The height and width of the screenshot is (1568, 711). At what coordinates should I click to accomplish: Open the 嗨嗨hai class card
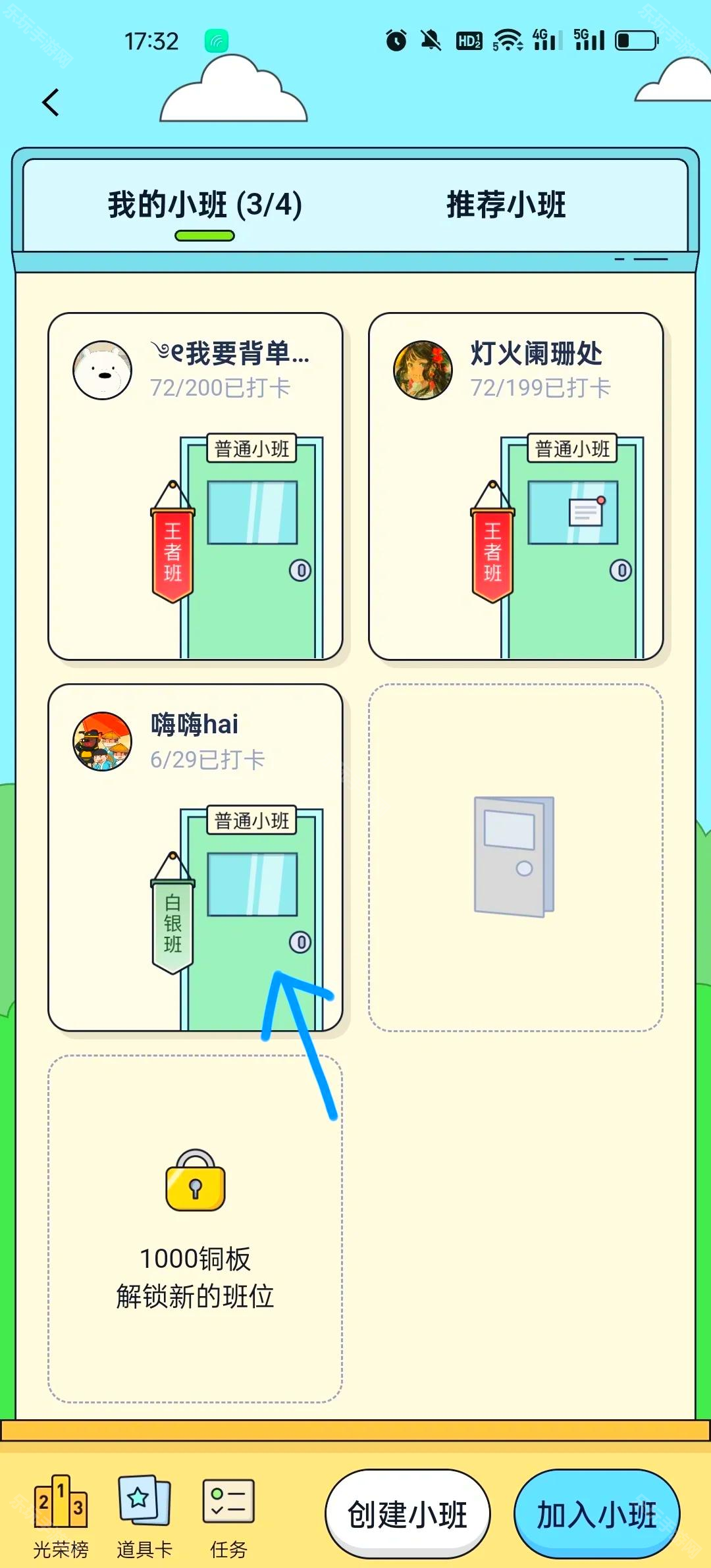point(196,857)
